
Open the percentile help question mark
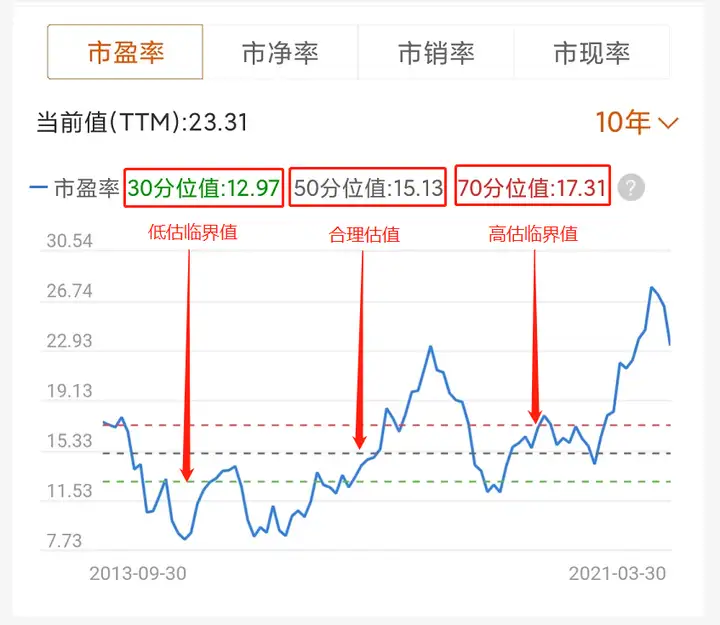pos(631,188)
